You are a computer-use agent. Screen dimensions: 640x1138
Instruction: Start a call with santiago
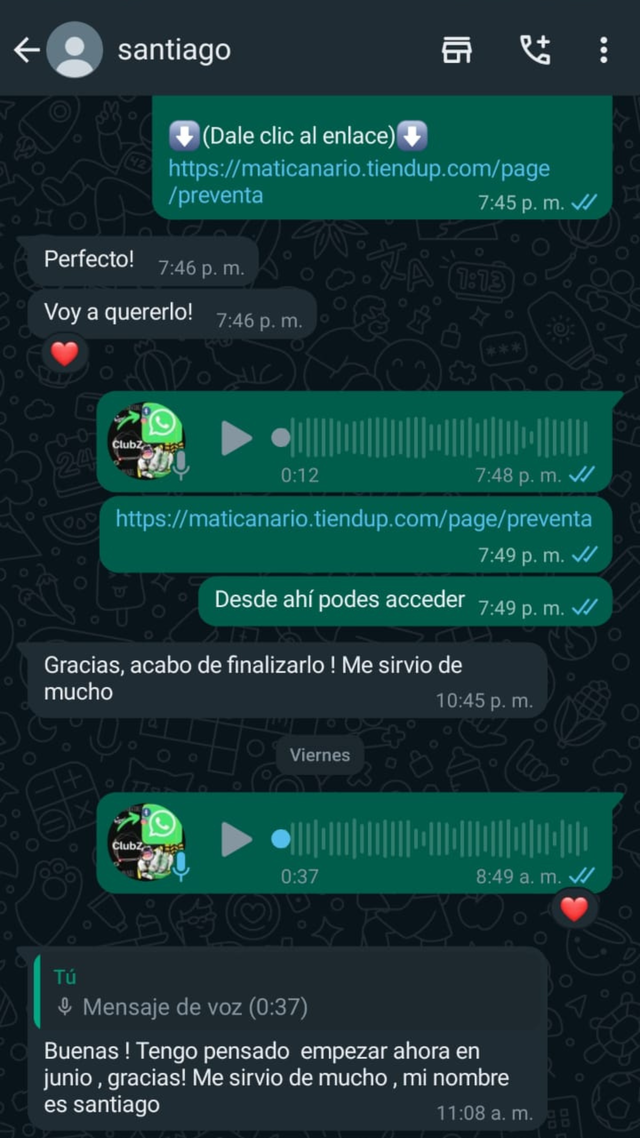coord(534,50)
